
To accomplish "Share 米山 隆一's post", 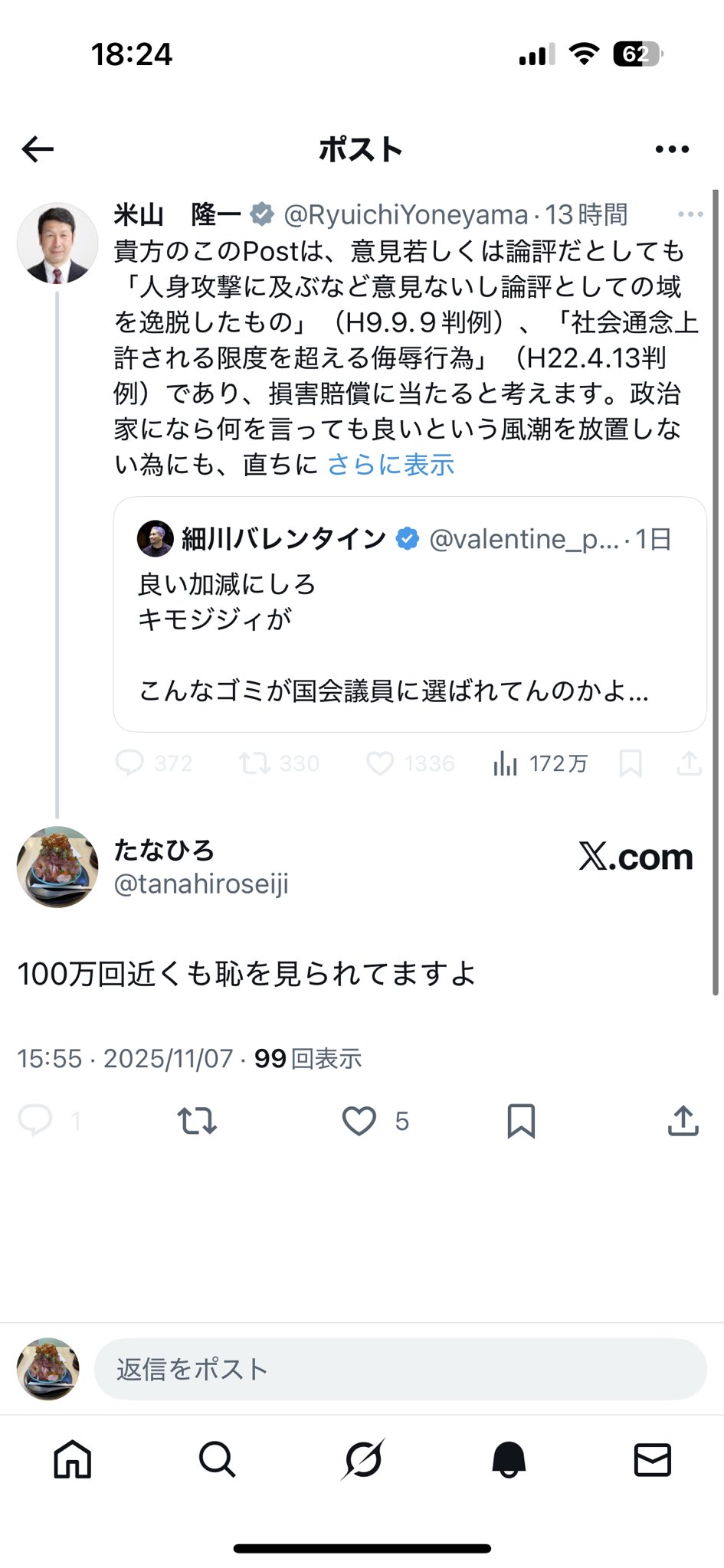I will point(689,763).
